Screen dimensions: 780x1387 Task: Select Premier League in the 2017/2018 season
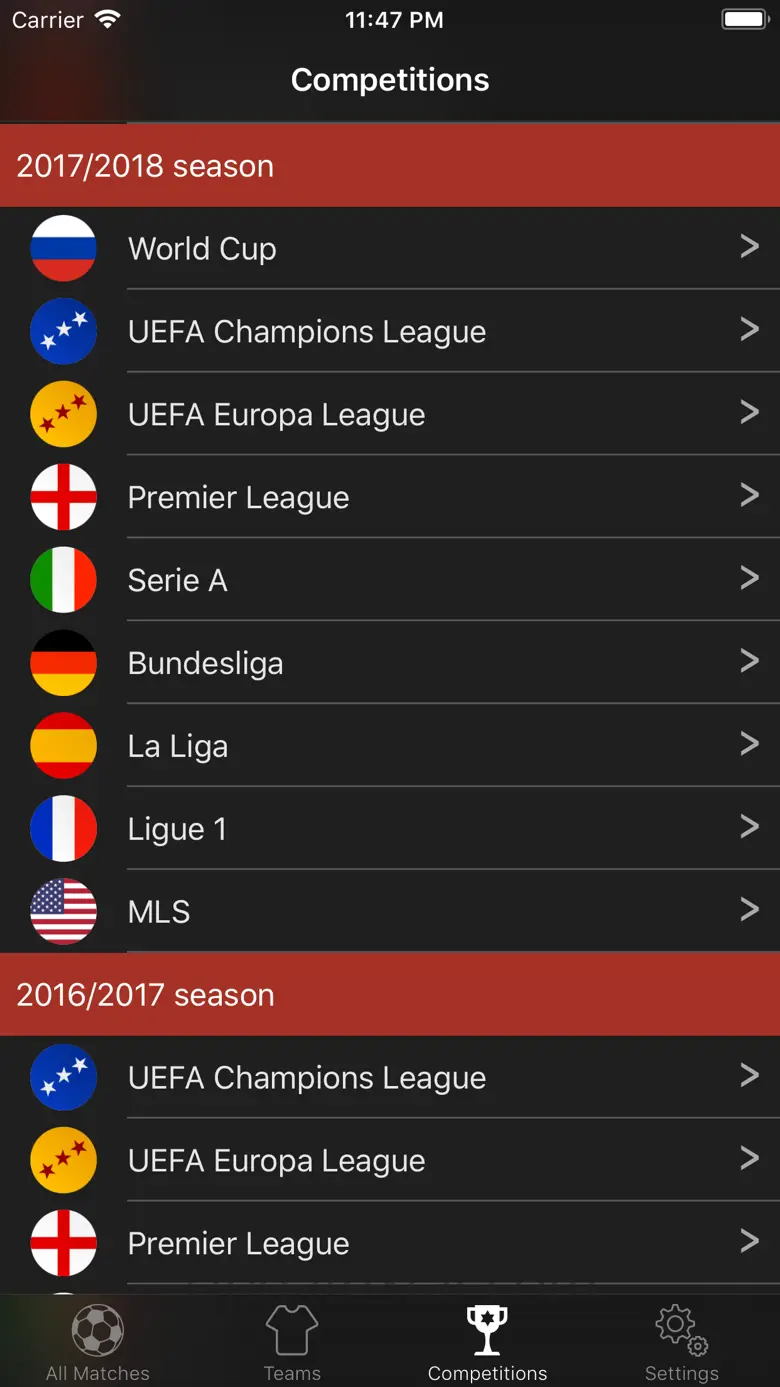[390, 497]
